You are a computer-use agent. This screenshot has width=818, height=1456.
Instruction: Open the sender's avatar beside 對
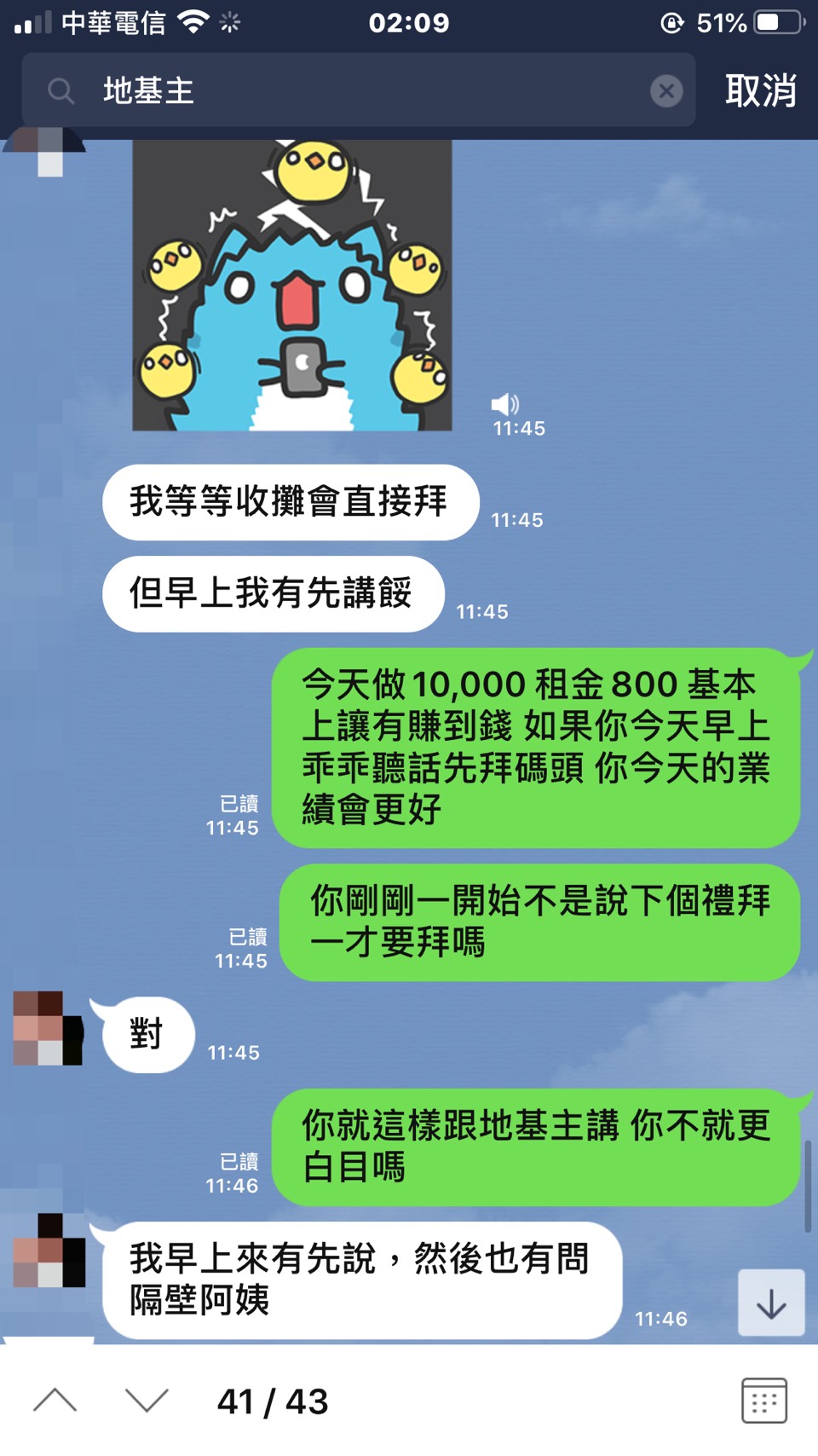(x=49, y=1028)
